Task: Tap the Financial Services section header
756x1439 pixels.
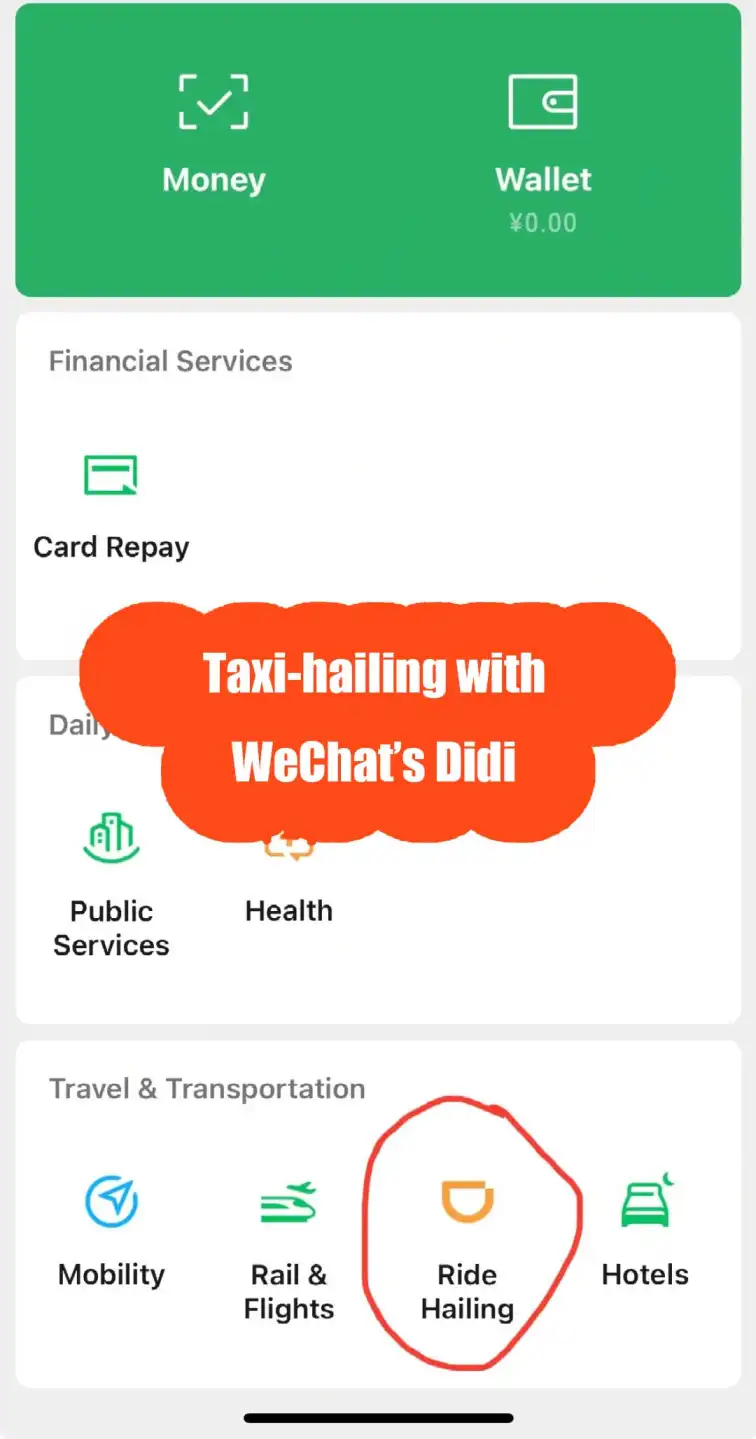Action: point(170,361)
